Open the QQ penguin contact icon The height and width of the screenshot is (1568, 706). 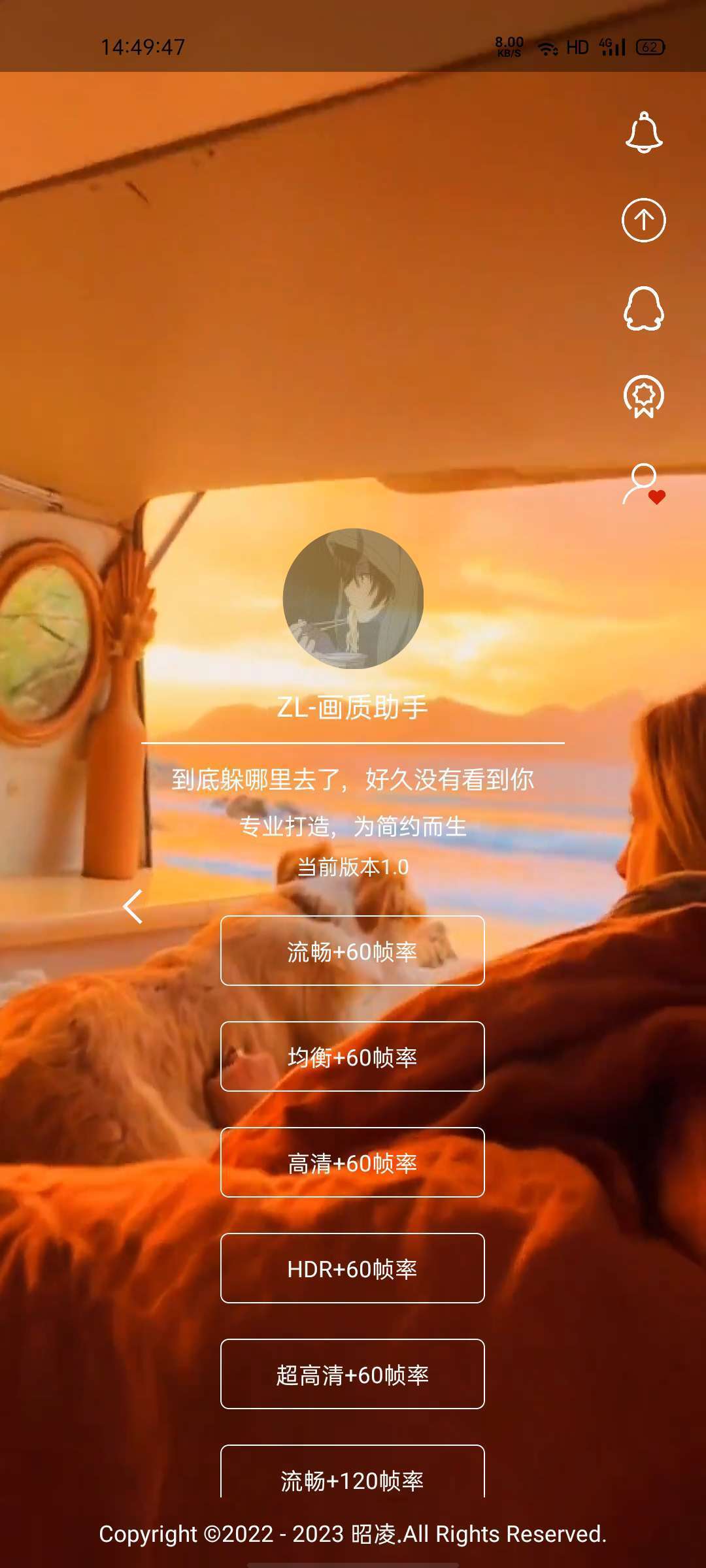point(644,308)
